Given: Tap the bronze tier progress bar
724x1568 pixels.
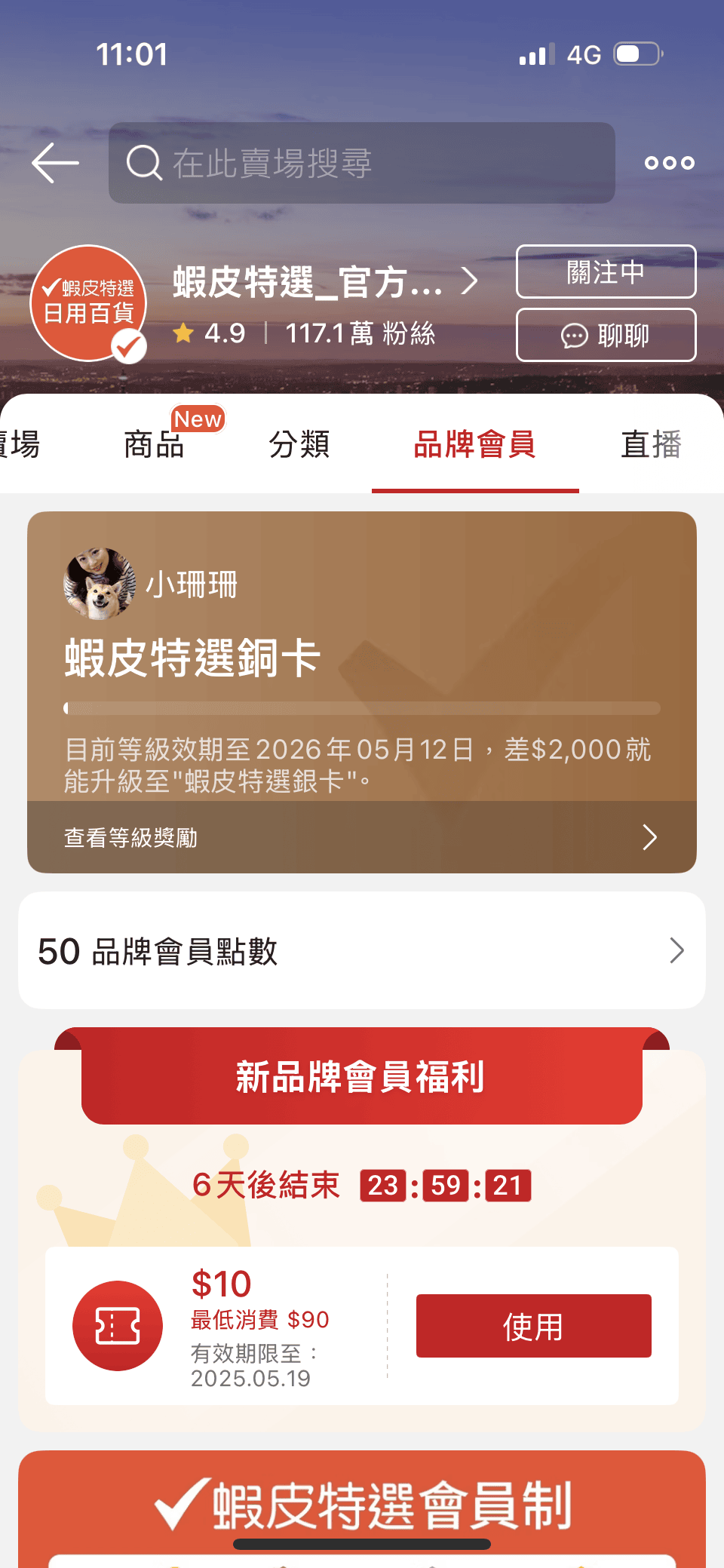Looking at the screenshot, I should click(x=360, y=707).
